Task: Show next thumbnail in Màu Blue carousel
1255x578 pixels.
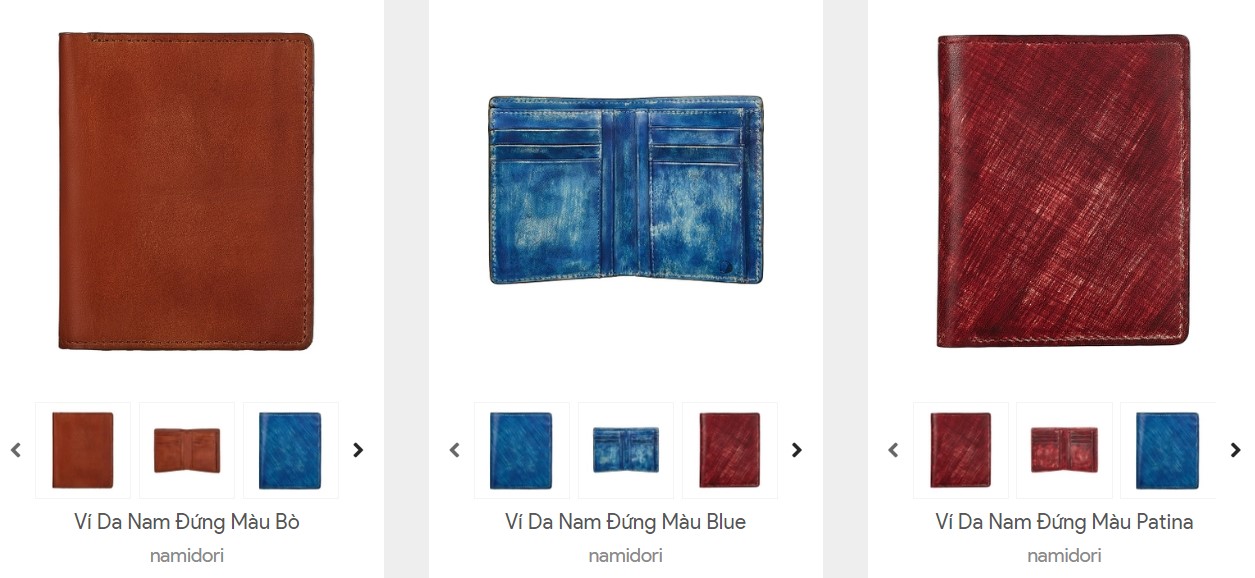Action: (x=797, y=450)
